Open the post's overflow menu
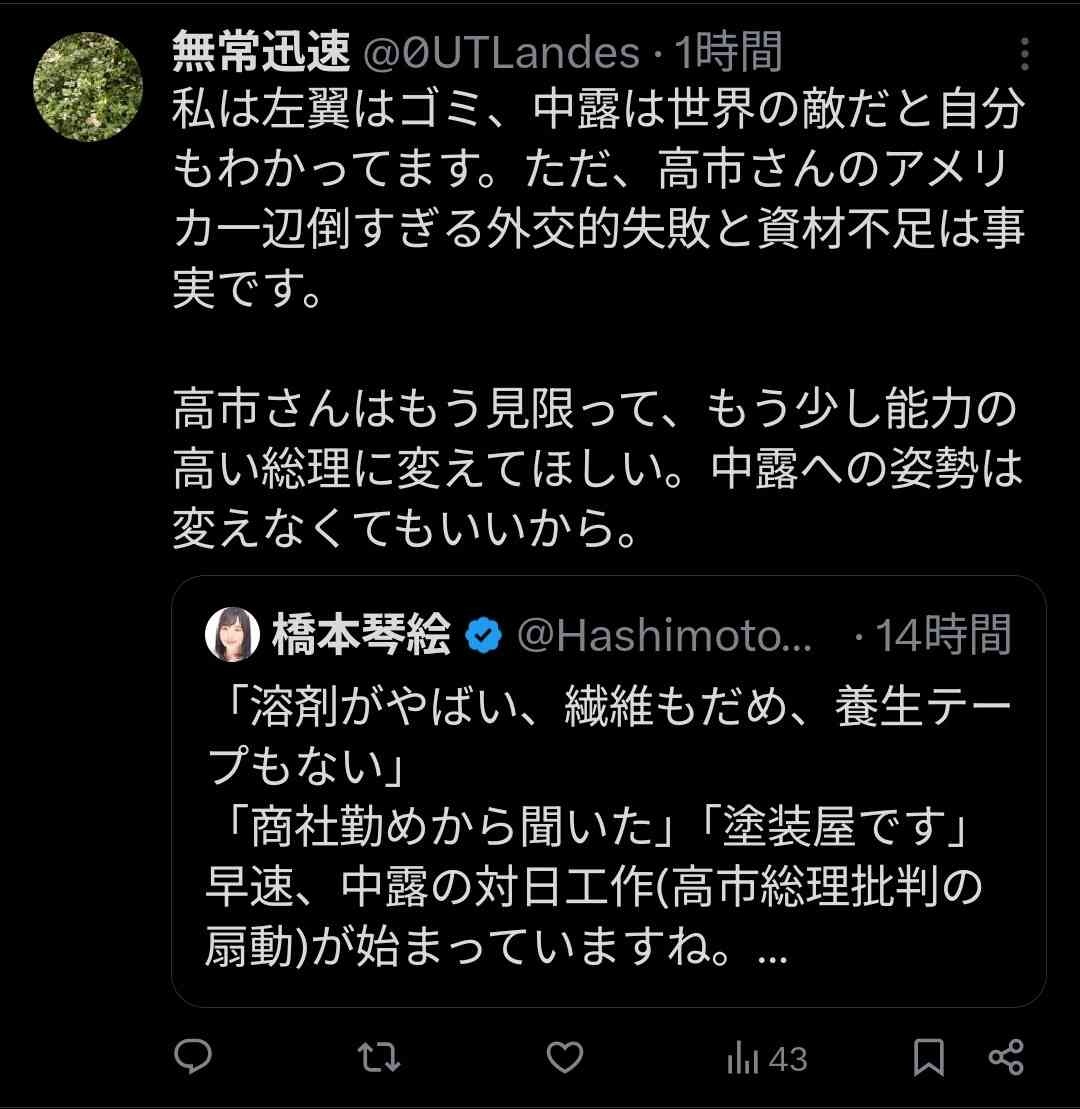Viewport: 1080px width, 1109px height. (1023, 55)
